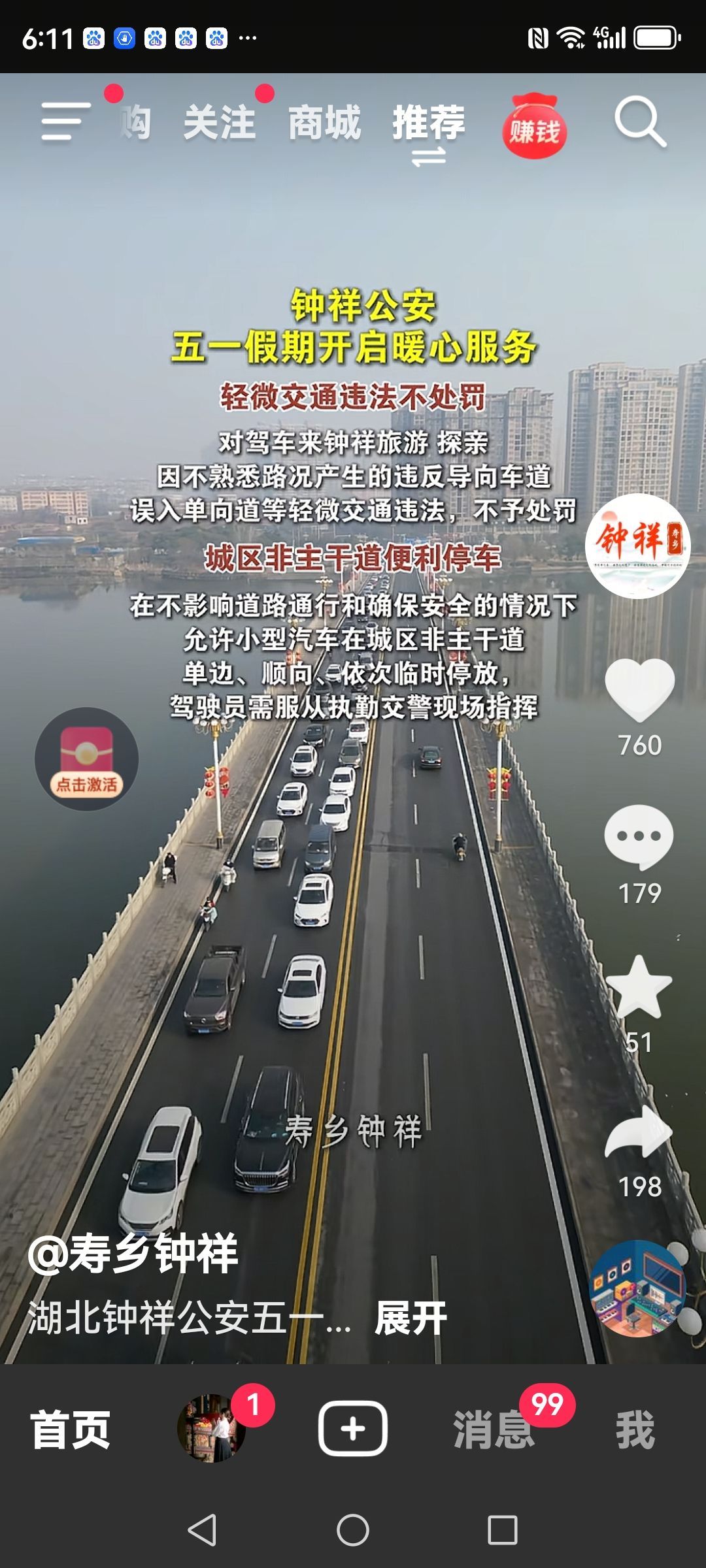Open the spinning music disc

pos(637,1288)
